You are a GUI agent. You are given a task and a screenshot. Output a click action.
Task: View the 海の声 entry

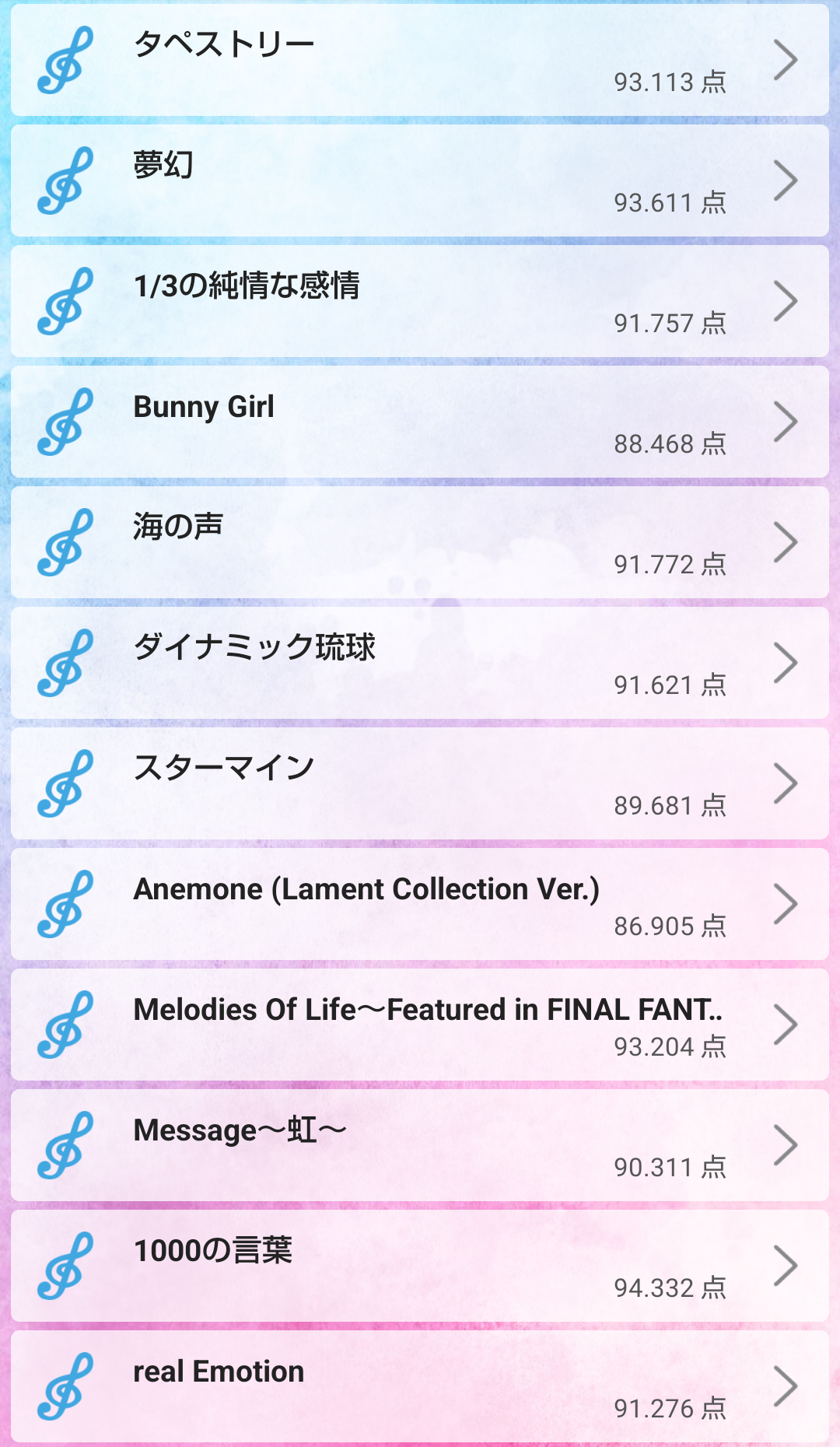(x=420, y=542)
